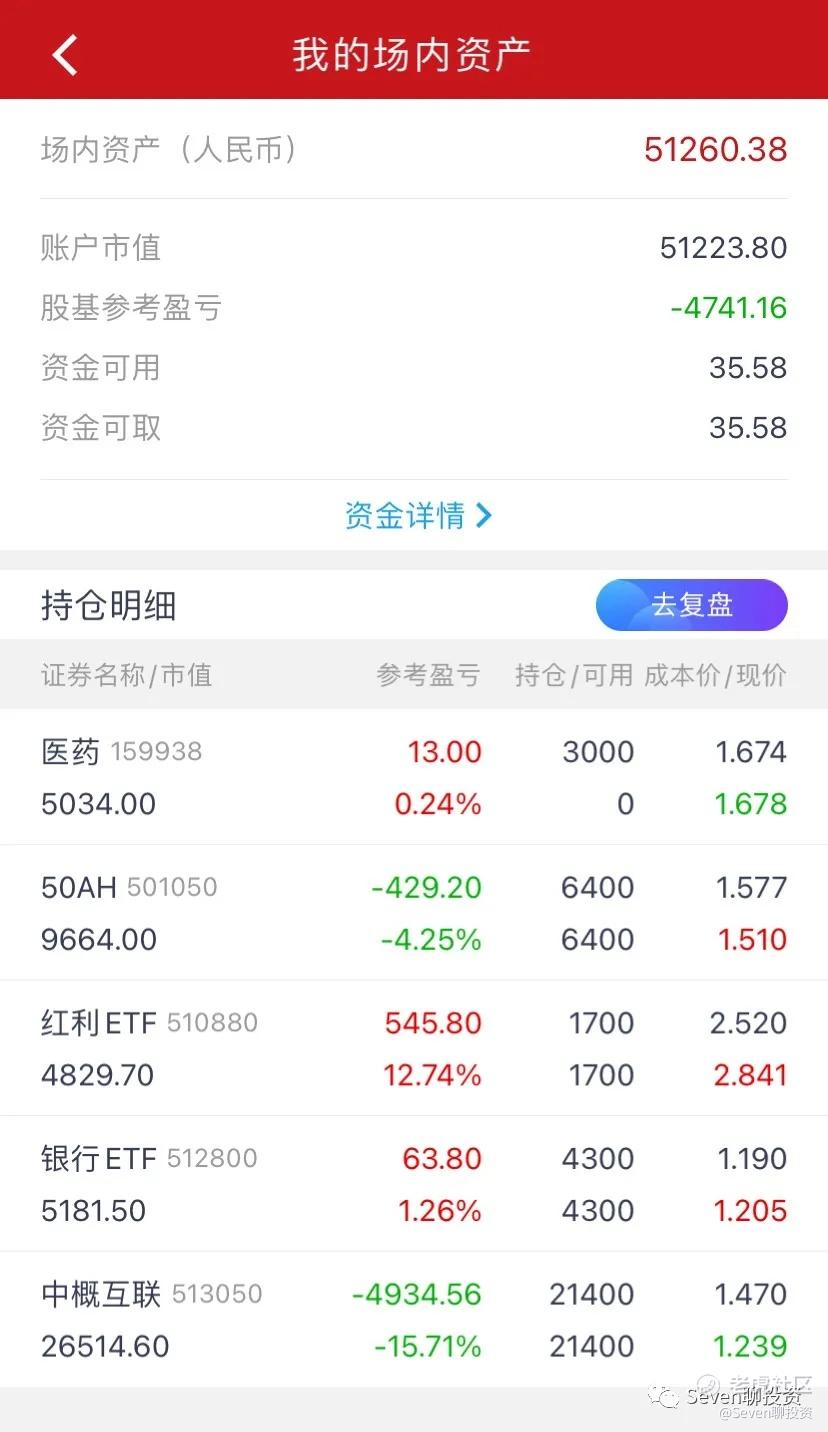The height and width of the screenshot is (1432, 828).
Task: Open the 医药 159938 holding
Action: click(x=413, y=777)
